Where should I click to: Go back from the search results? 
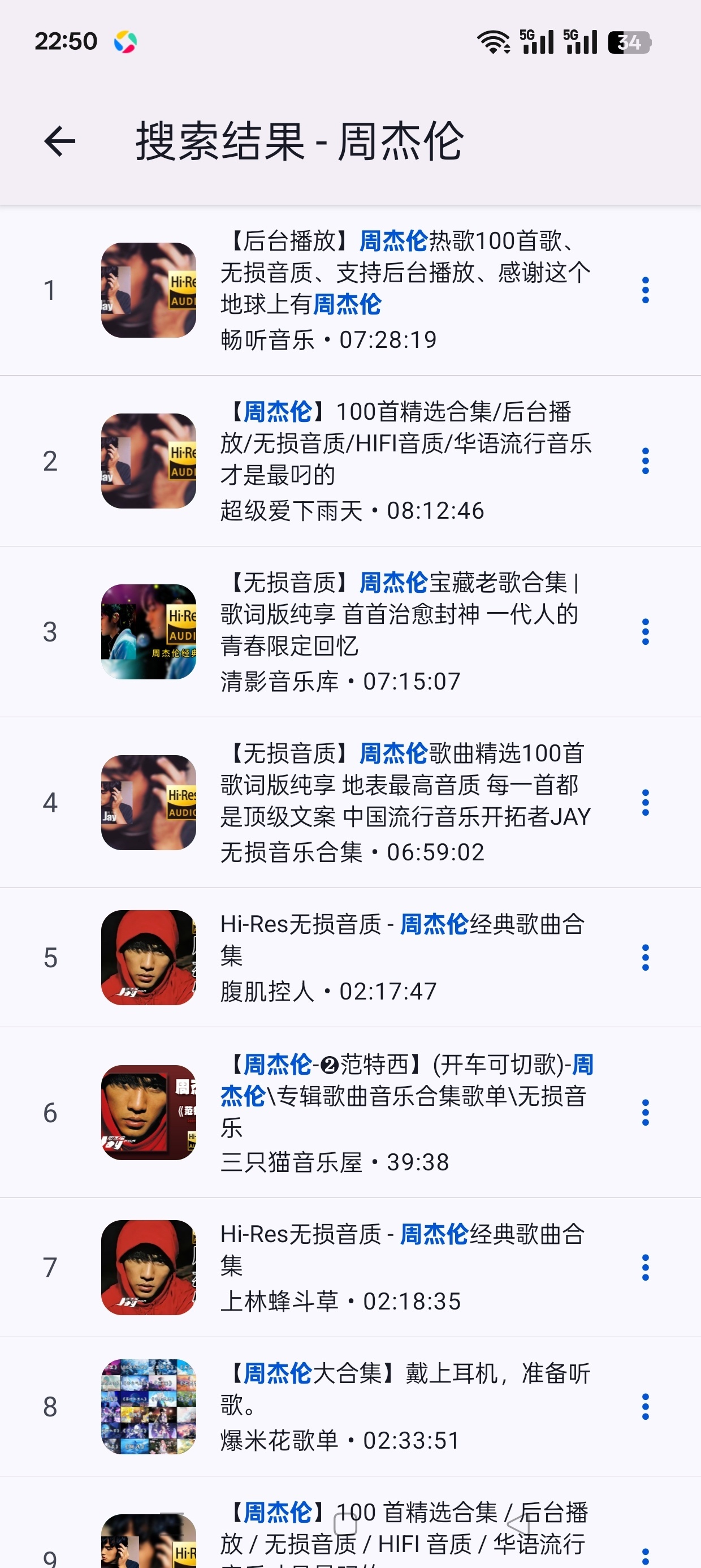point(59,141)
